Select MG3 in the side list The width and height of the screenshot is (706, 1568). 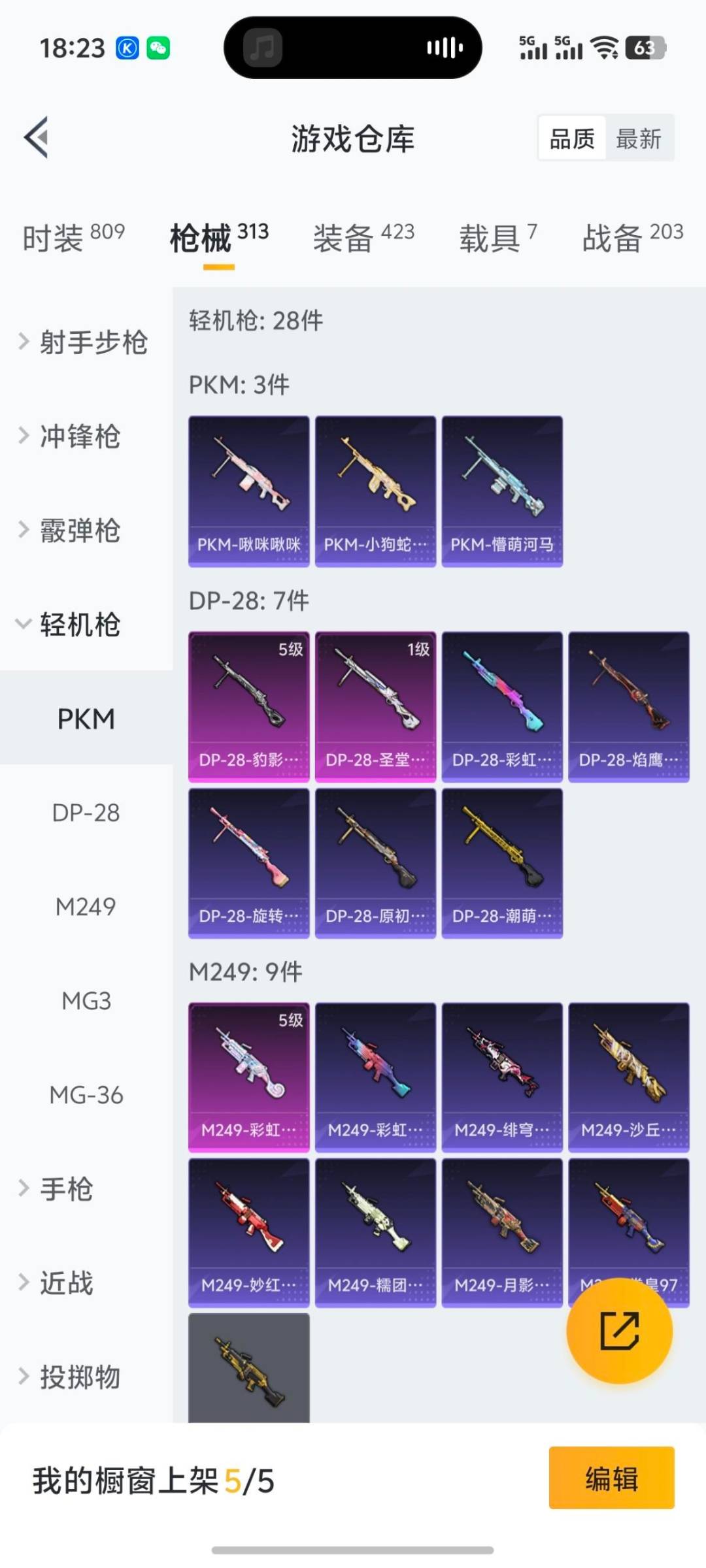(x=86, y=1001)
